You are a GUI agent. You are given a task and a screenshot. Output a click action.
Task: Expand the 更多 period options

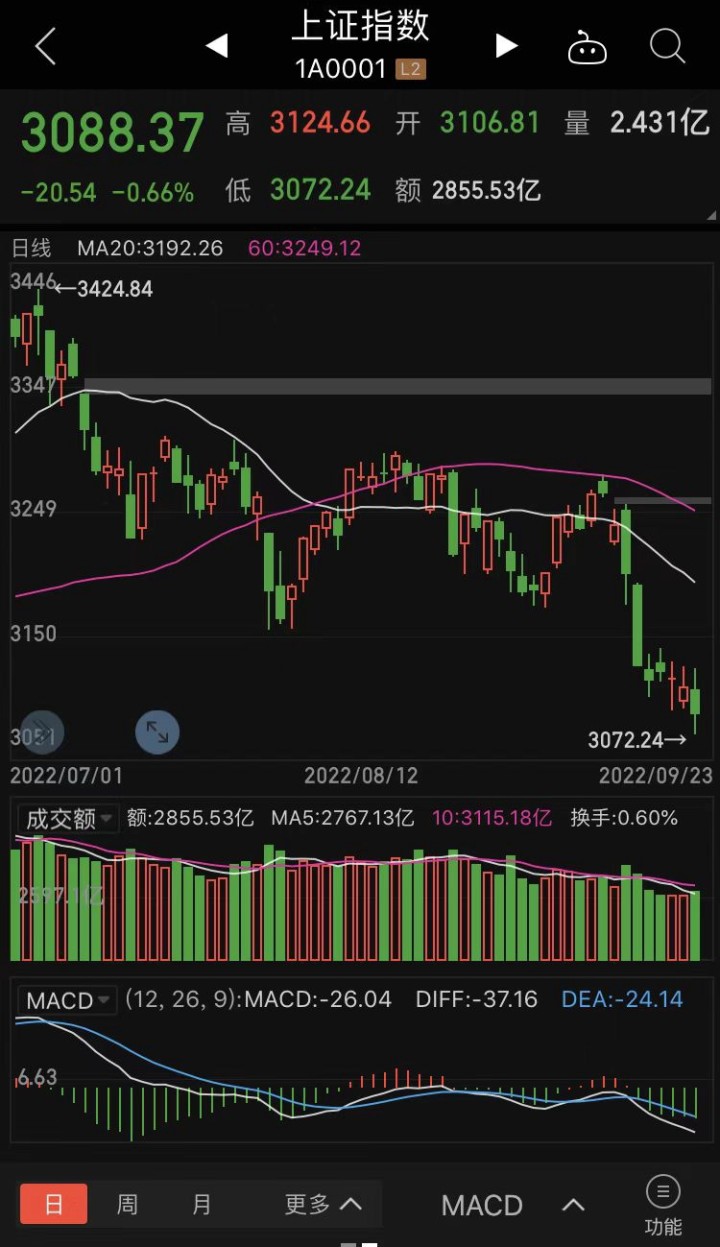coord(323,1204)
